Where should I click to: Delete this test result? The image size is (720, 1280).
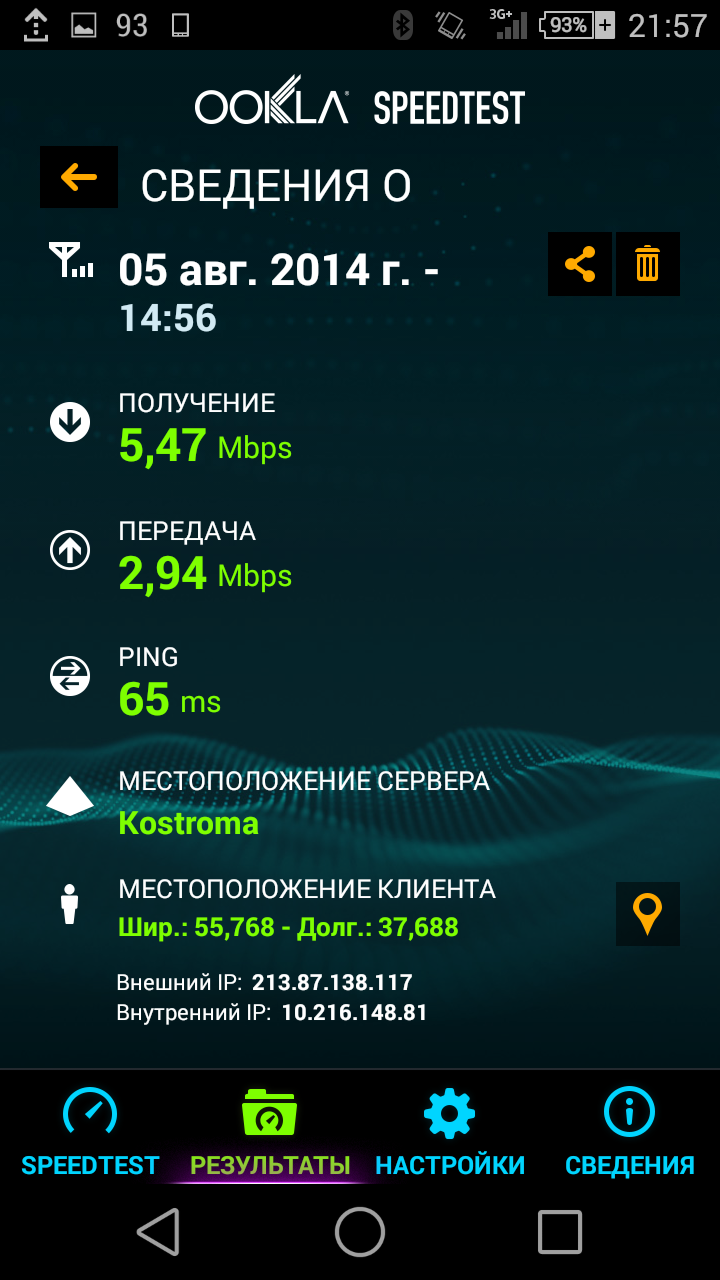(648, 264)
